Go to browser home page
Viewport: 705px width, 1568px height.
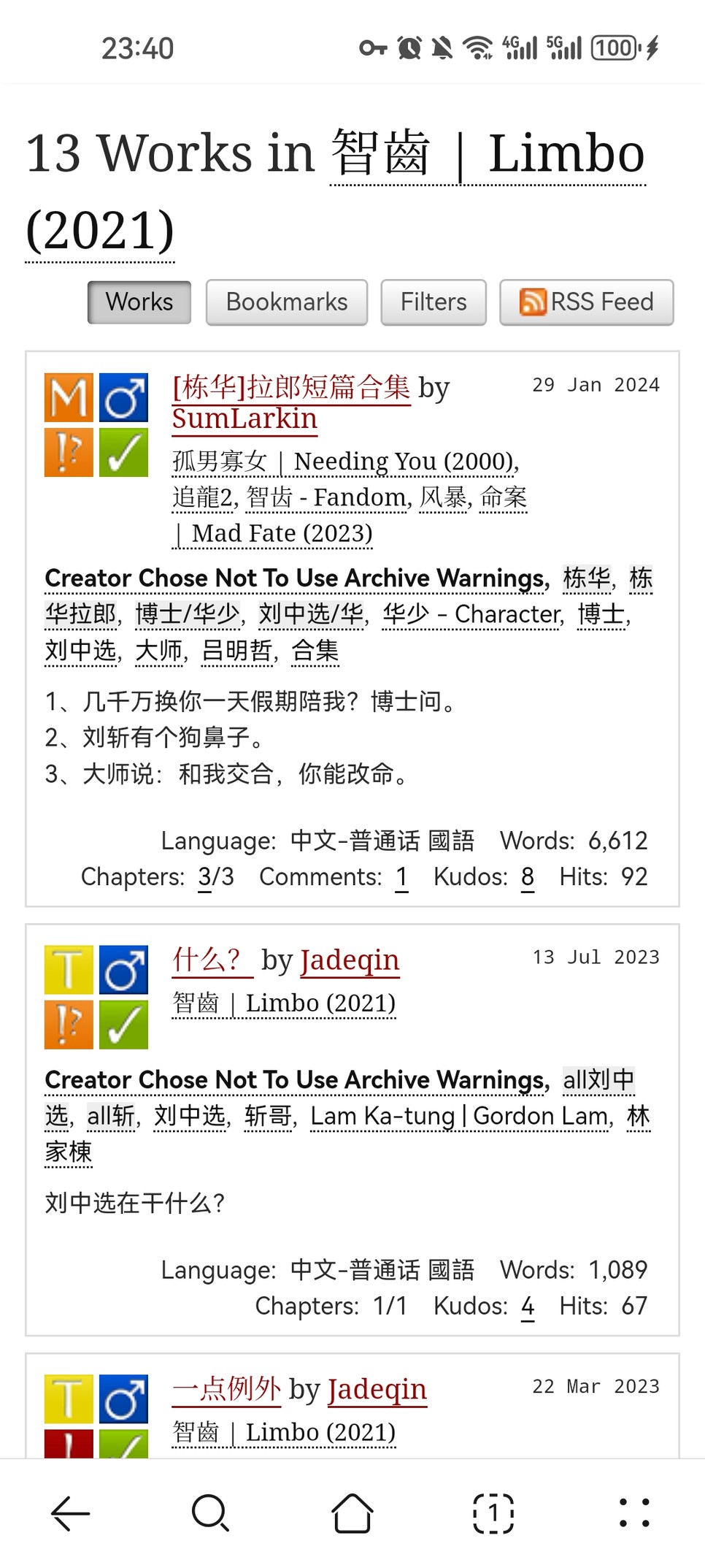pyautogui.click(x=352, y=1512)
